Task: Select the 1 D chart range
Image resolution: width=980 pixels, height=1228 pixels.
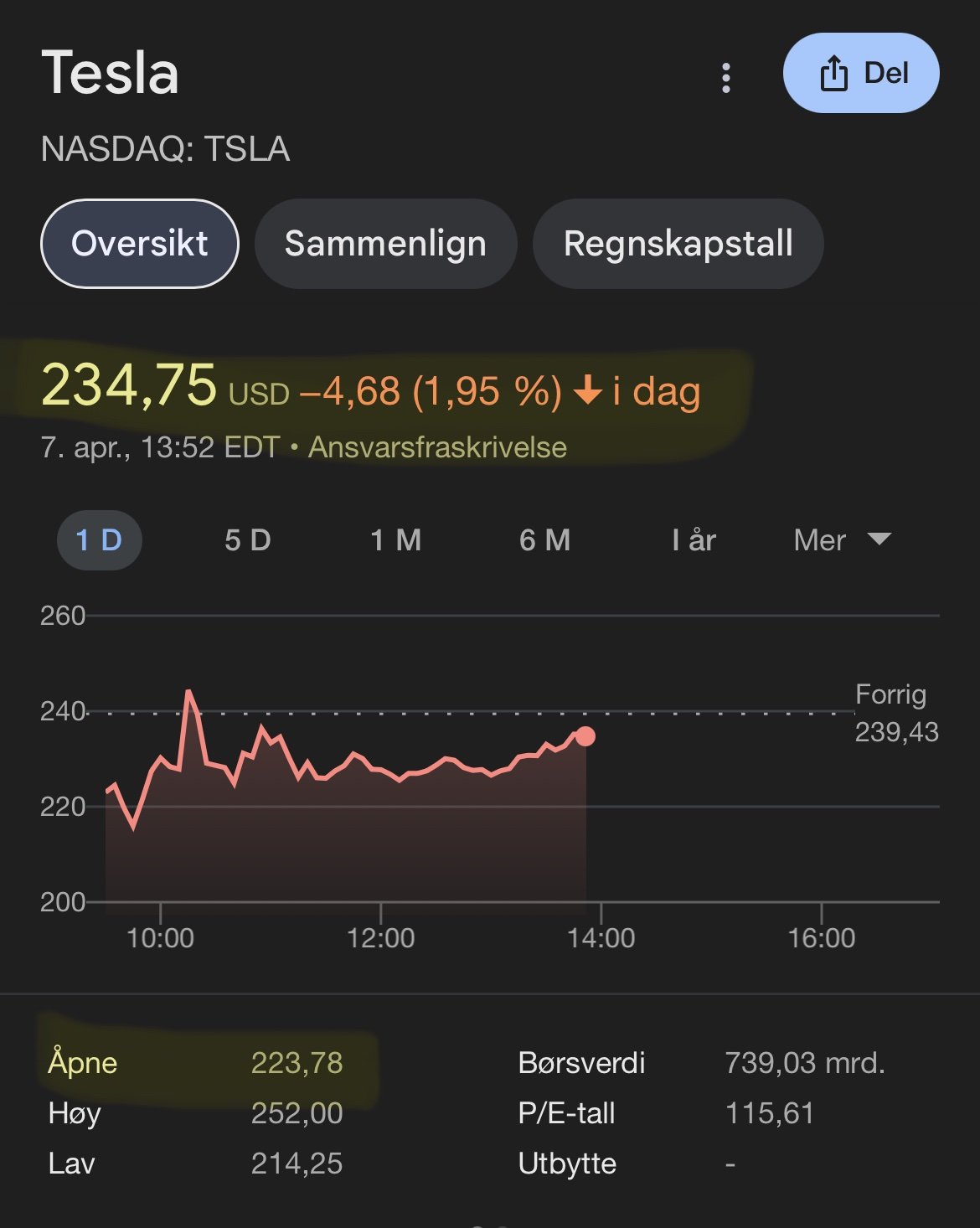Action: point(99,540)
